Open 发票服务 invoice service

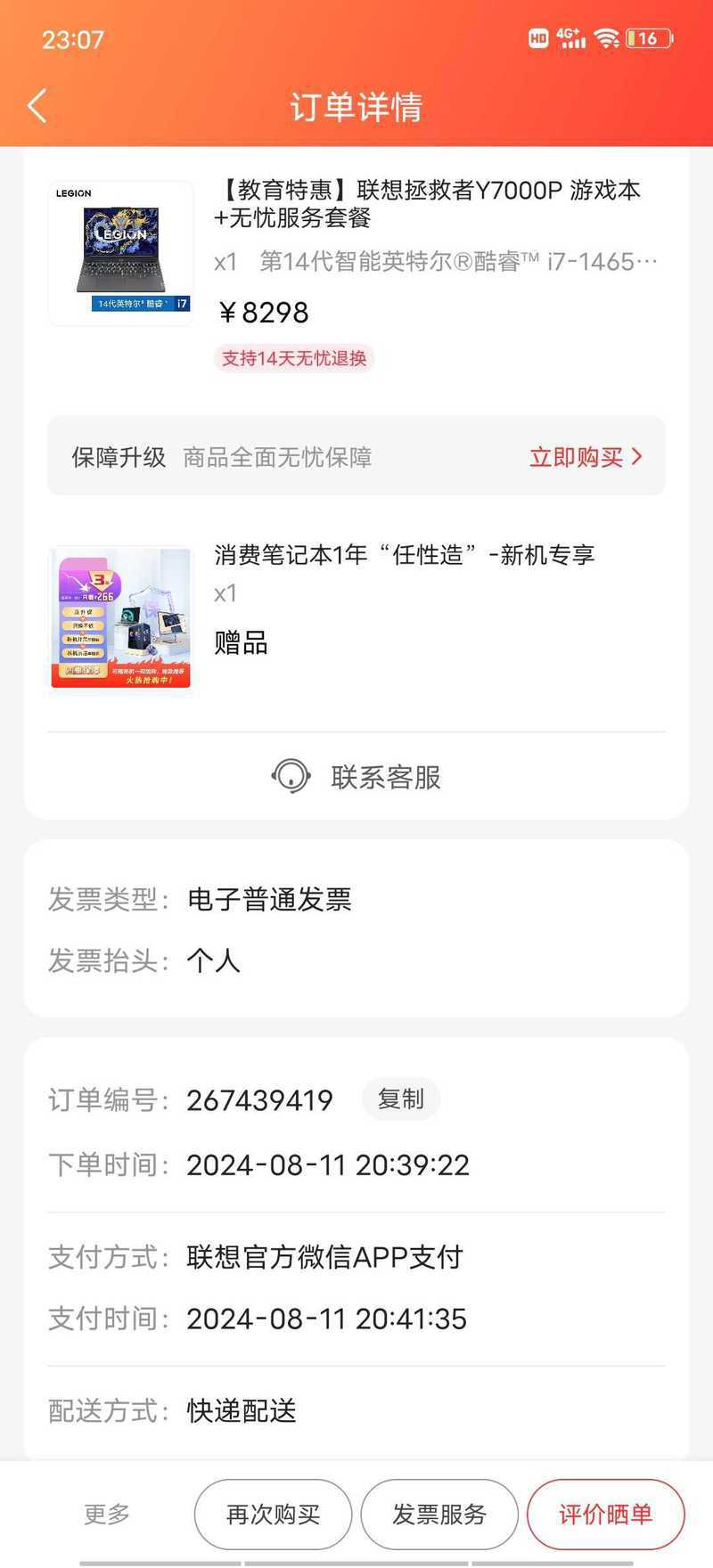[439, 1515]
